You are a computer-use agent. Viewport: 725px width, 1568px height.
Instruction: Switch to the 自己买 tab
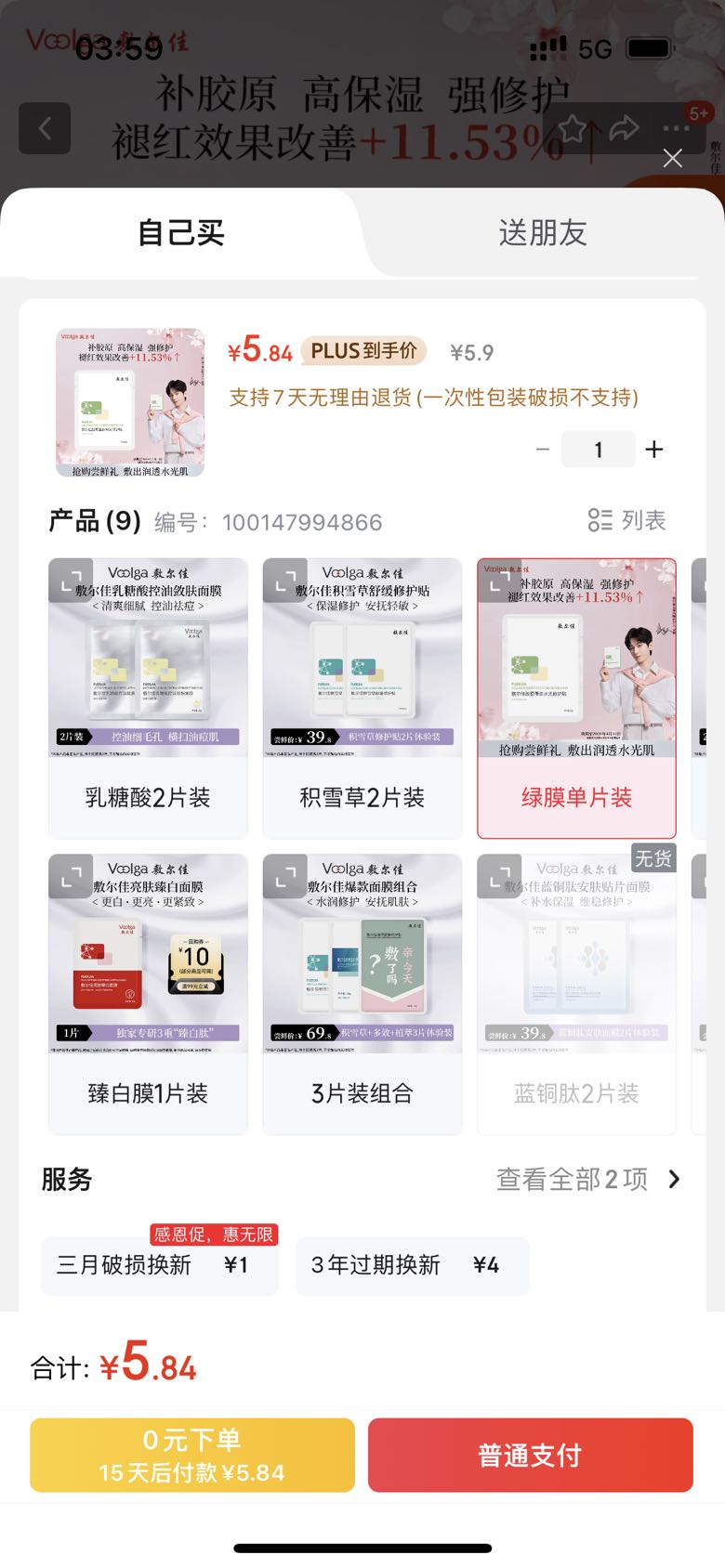click(x=181, y=233)
